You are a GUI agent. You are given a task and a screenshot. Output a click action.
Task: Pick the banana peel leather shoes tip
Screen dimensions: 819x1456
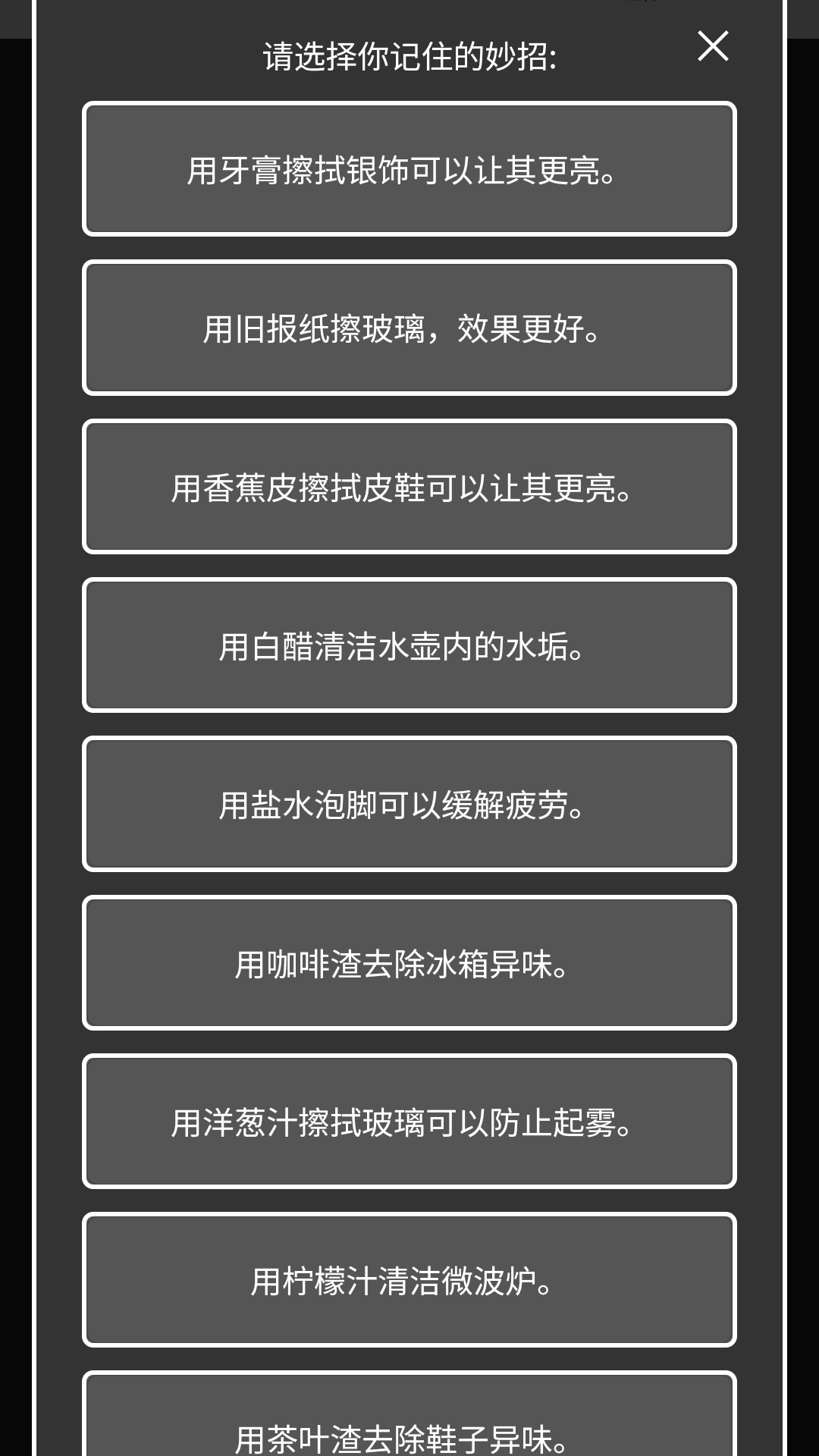point(409,486)
